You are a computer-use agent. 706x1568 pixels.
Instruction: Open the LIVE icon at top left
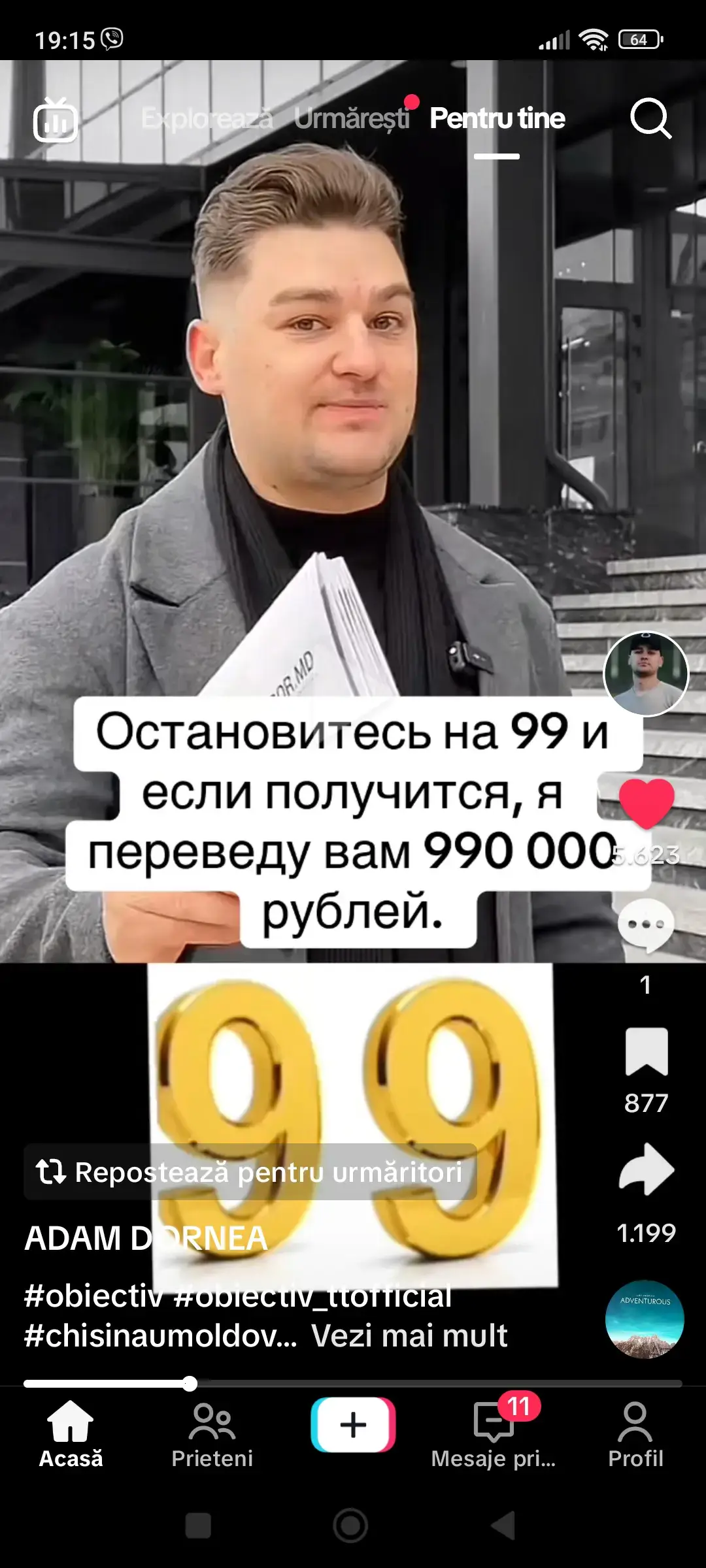[x=56, y=120]
